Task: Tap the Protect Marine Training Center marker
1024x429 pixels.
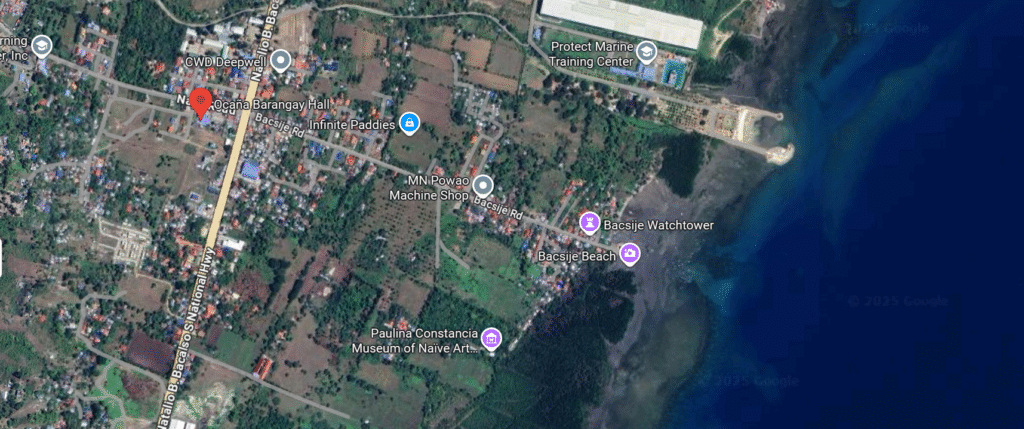Action: (x=647, y=51)
